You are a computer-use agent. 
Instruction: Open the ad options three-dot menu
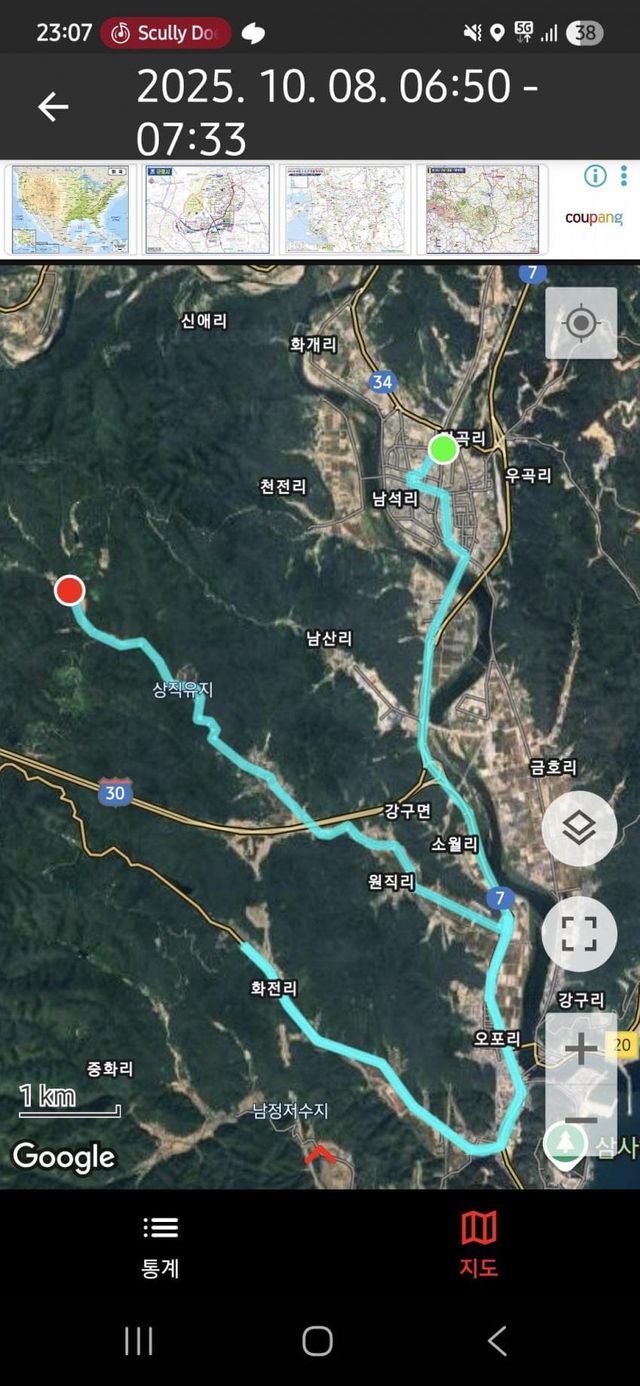pyautogui.click(x=624, y=176)
